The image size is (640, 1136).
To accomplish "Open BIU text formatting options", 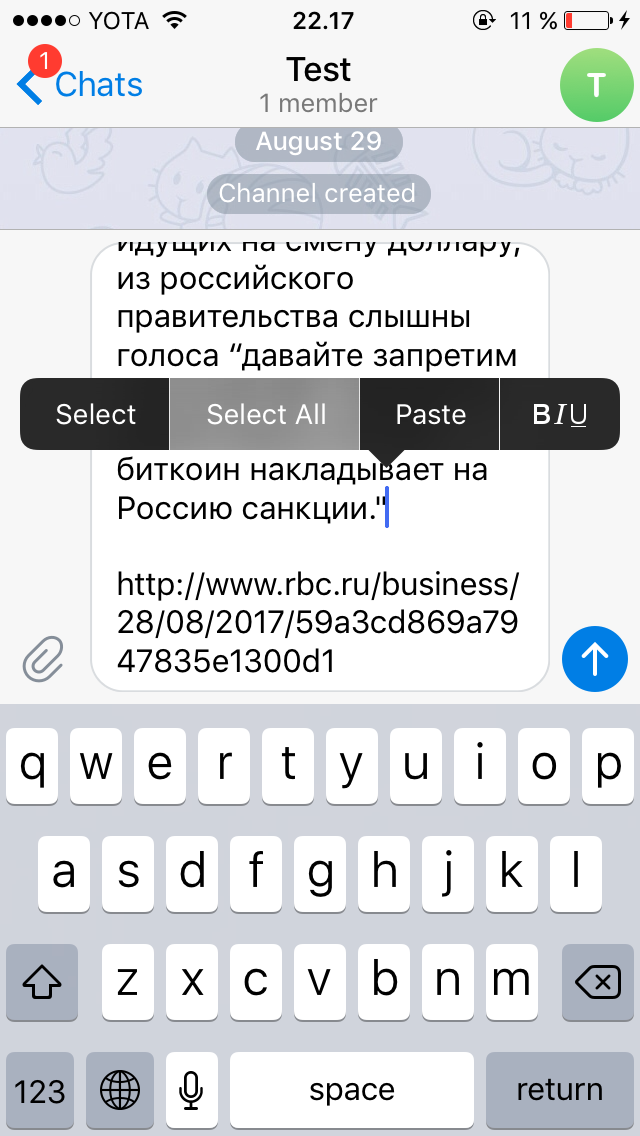I will tap(559, 414).
